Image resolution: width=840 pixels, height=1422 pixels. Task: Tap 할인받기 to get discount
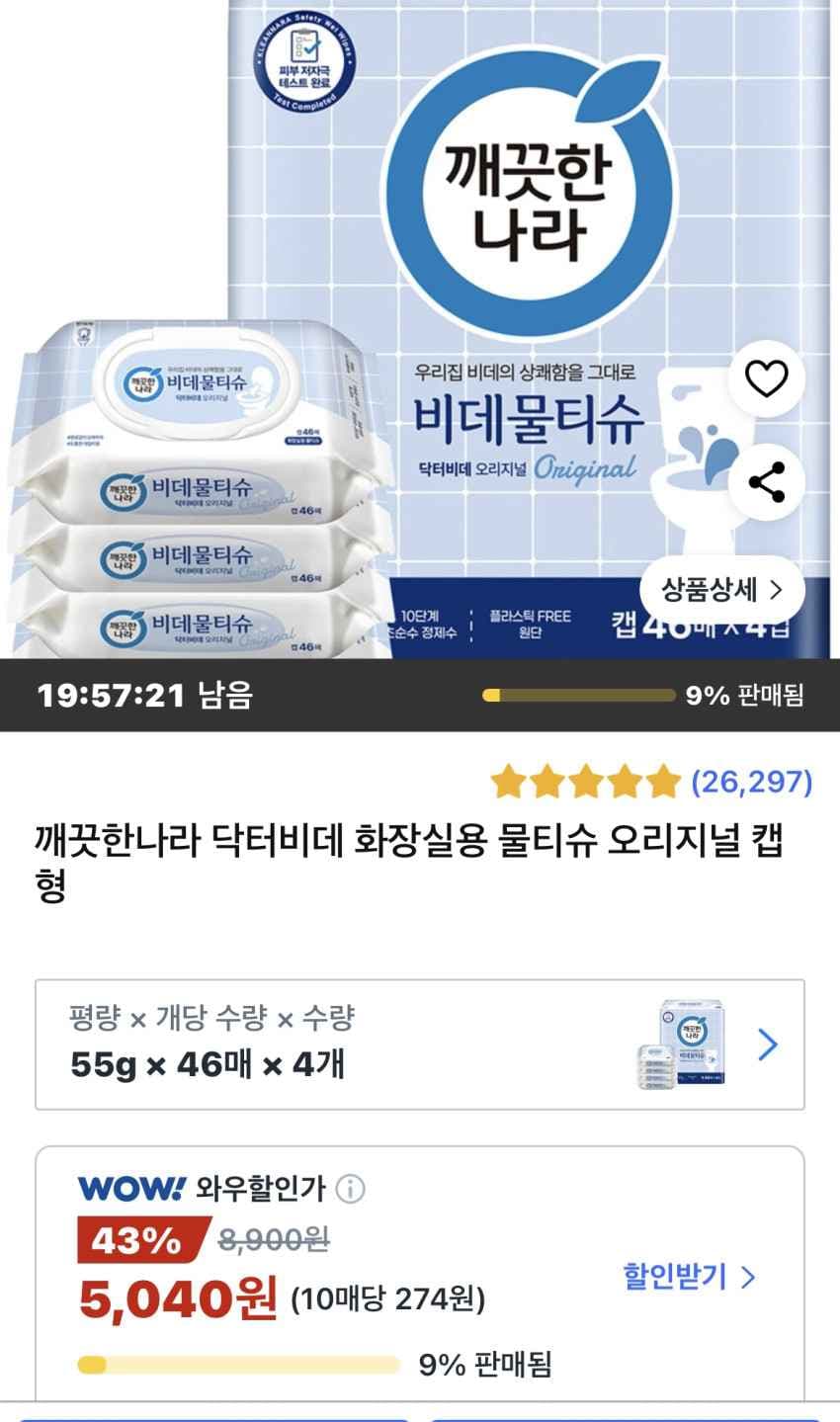point(689,1276)
